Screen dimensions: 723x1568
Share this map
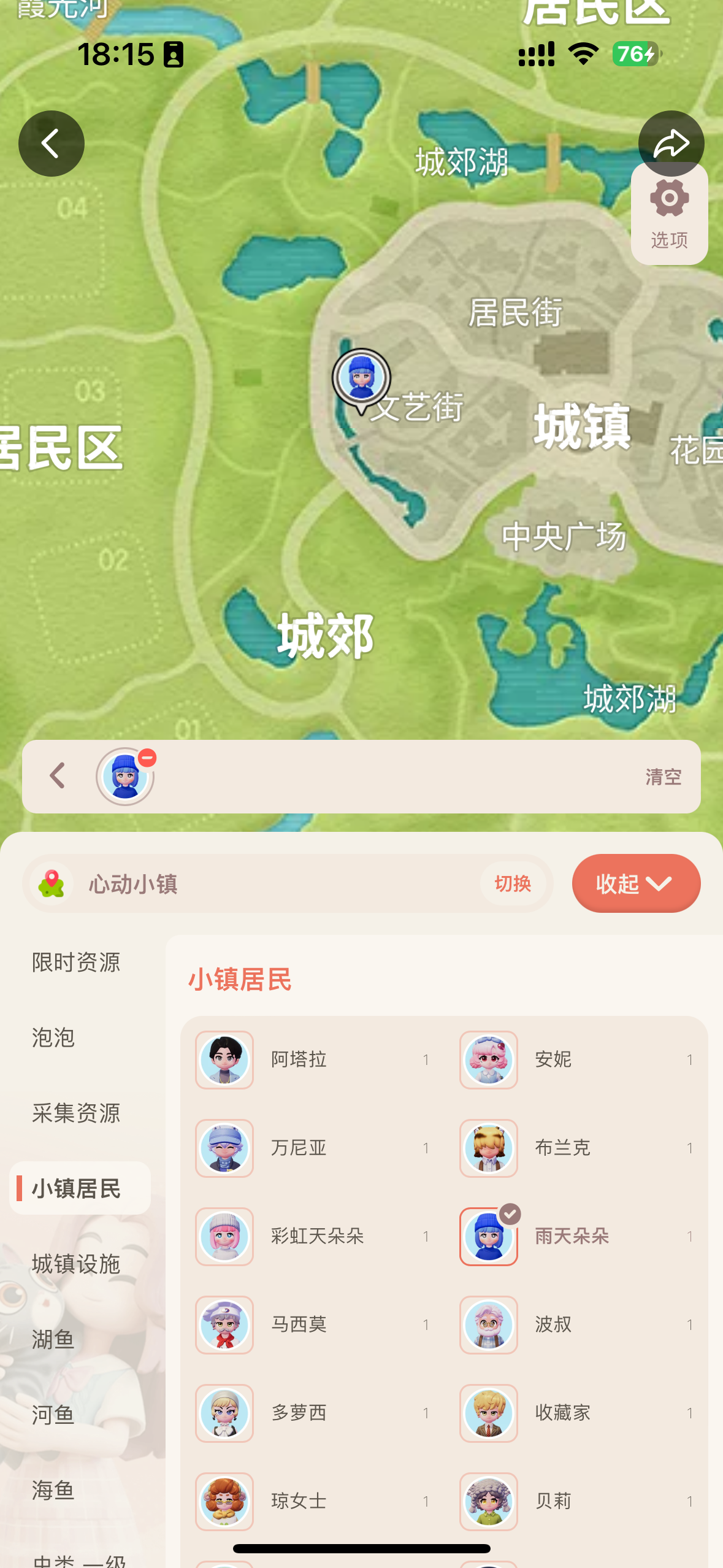click(671, 144)
